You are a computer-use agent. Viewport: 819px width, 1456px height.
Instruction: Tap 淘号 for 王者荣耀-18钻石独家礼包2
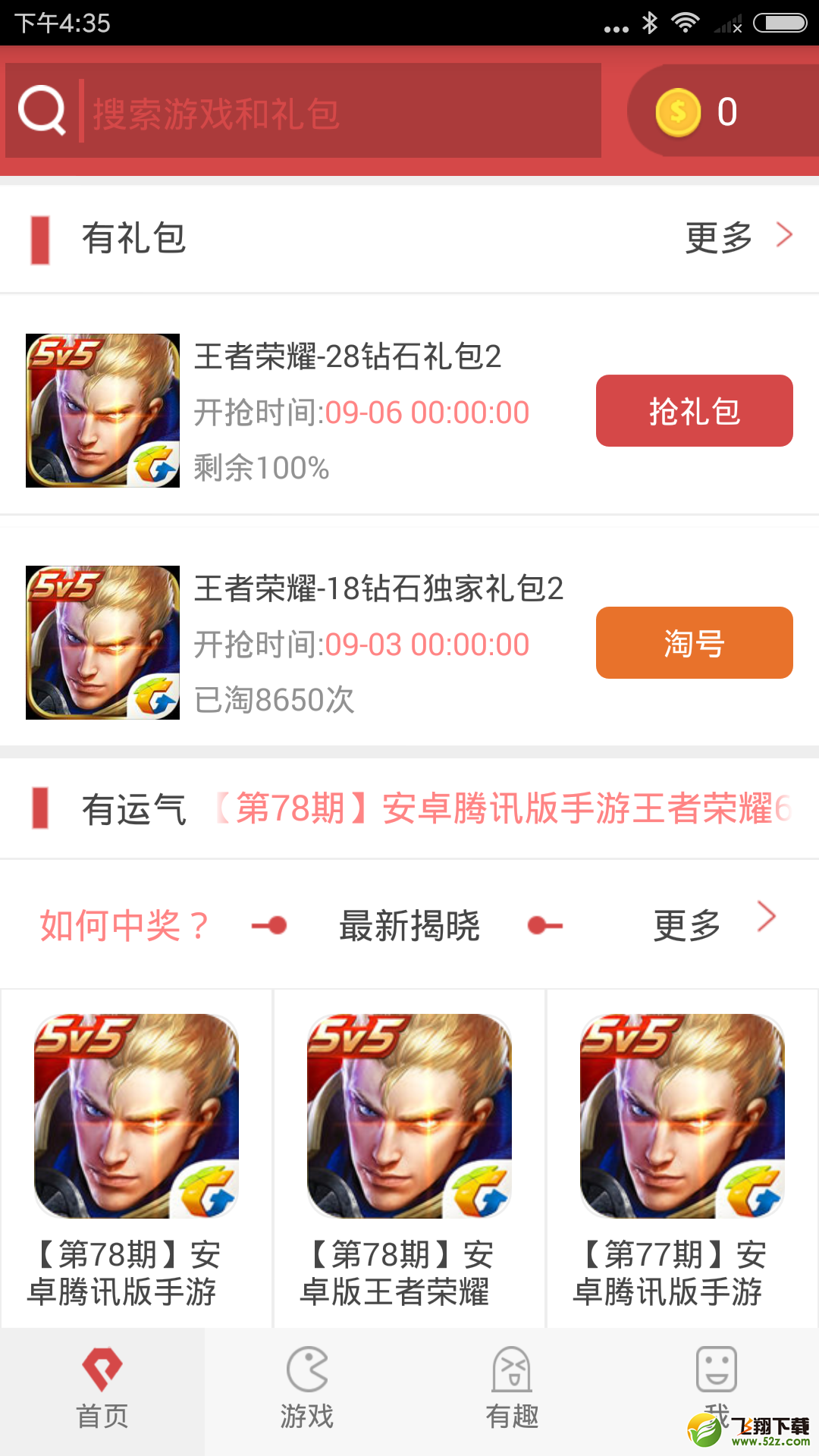[694, 642]
